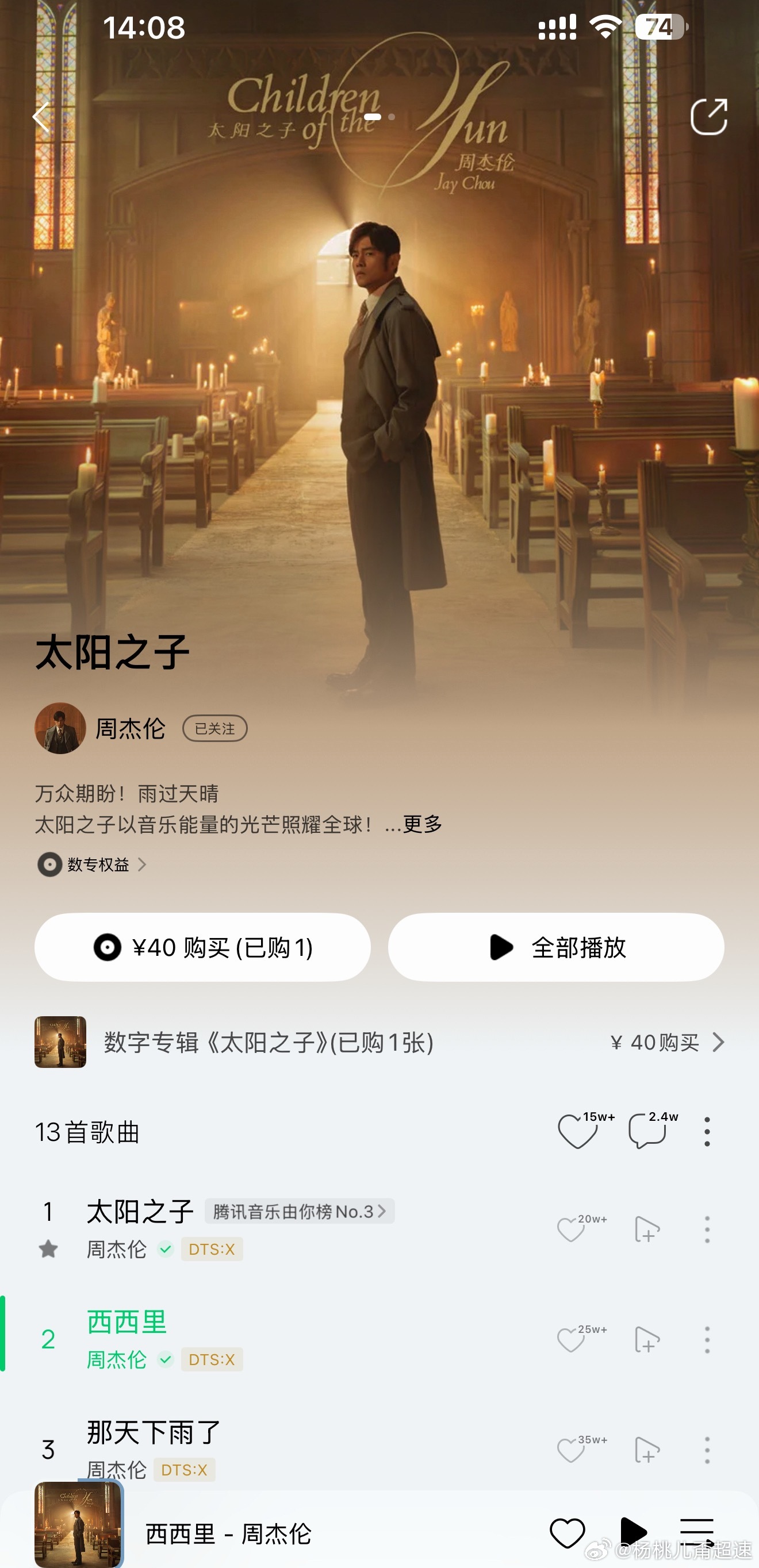Open the album's three-dot more options menu
Viewport: 759px width, 1568px height.
pos(707,1130)
